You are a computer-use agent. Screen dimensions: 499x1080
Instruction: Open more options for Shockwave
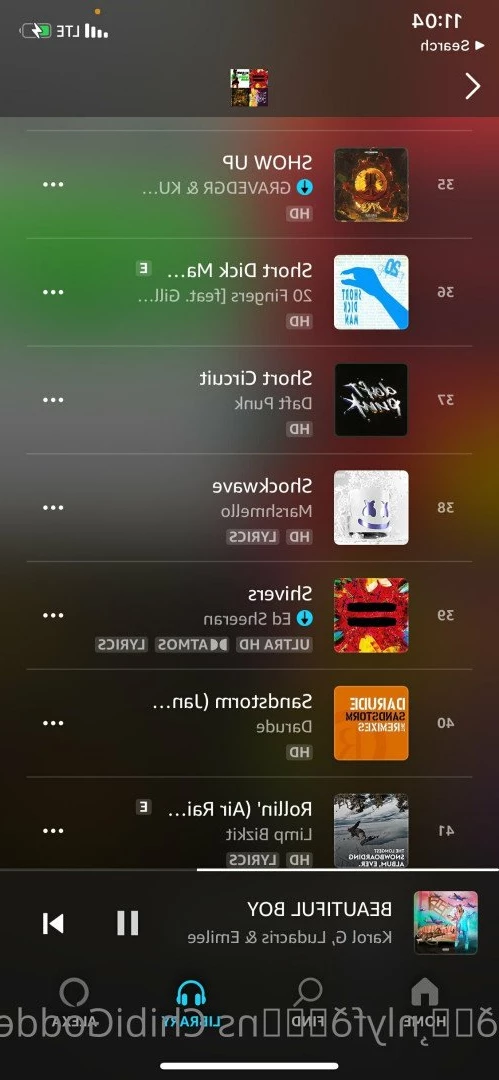point(53,508)
